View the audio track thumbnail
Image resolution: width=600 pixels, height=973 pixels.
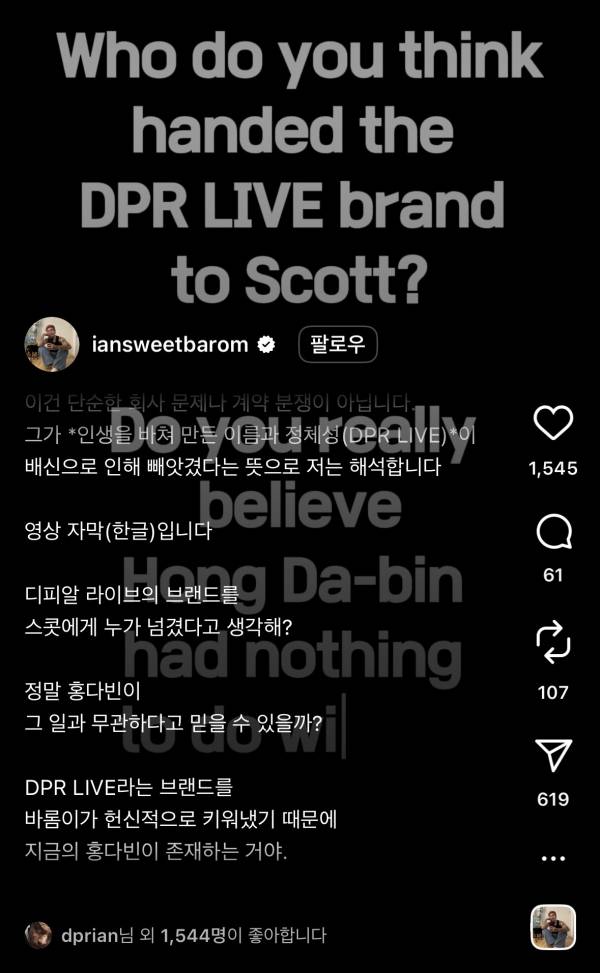(553, 927)
